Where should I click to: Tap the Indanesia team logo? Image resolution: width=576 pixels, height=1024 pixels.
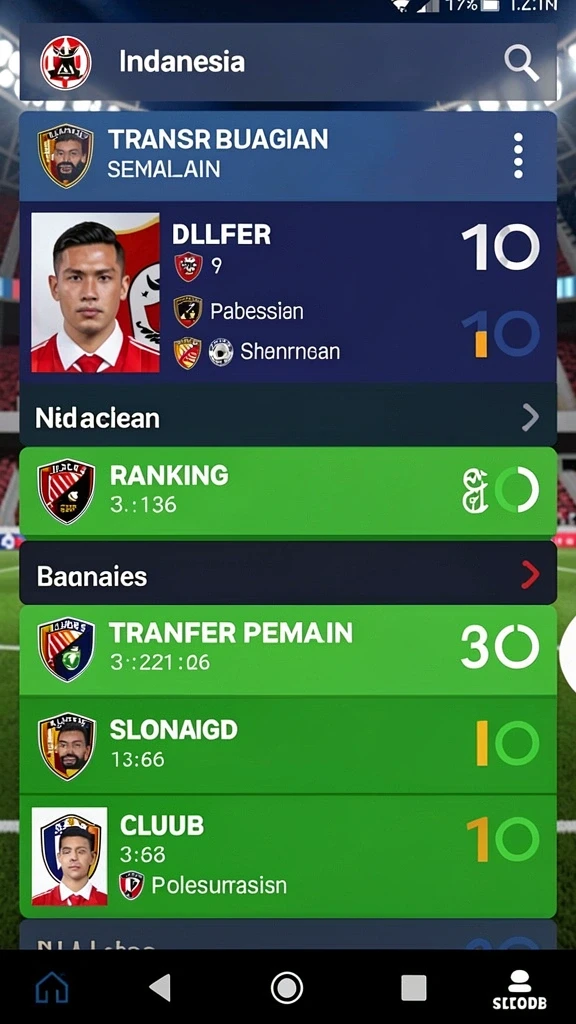[65, 63]
